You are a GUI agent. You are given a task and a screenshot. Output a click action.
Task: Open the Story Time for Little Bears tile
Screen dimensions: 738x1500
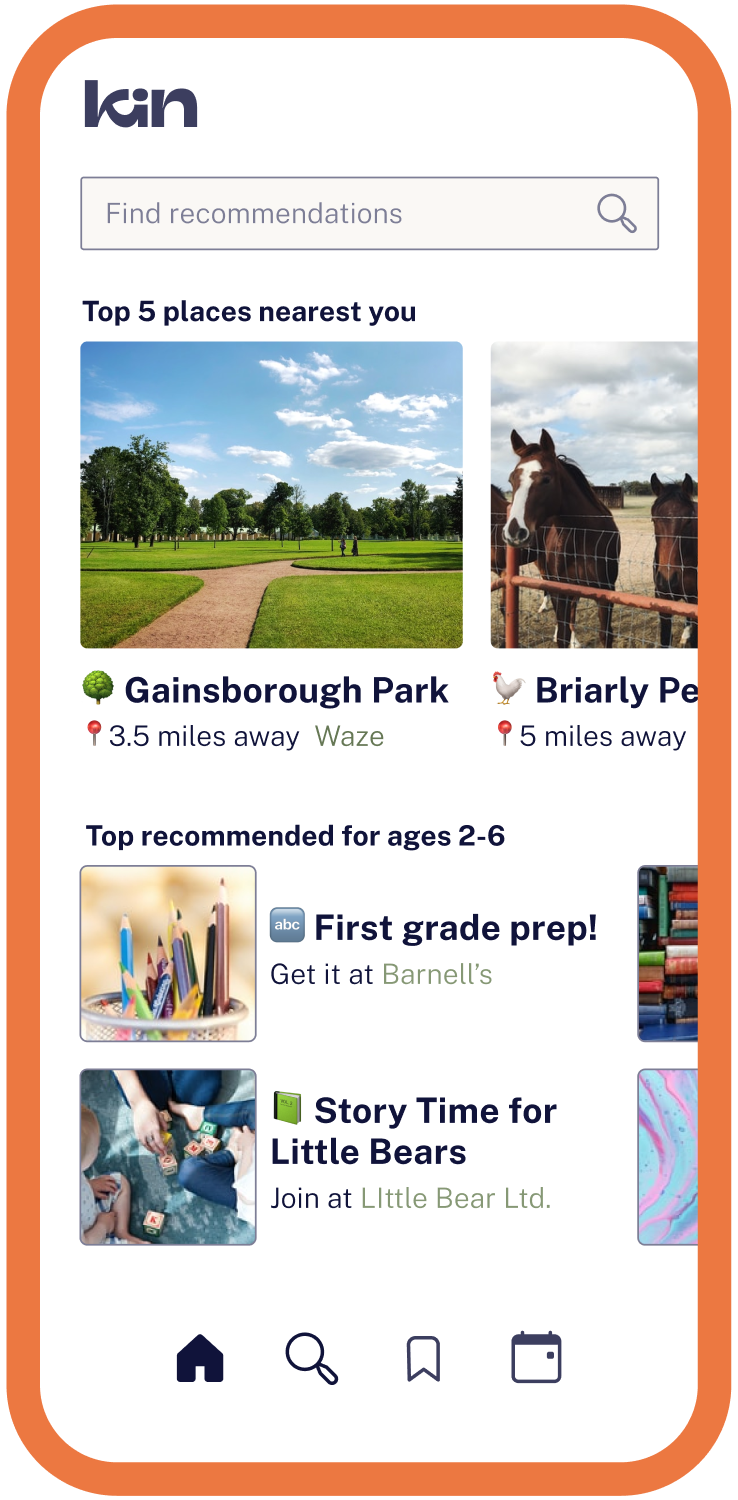click(168, 1157)
